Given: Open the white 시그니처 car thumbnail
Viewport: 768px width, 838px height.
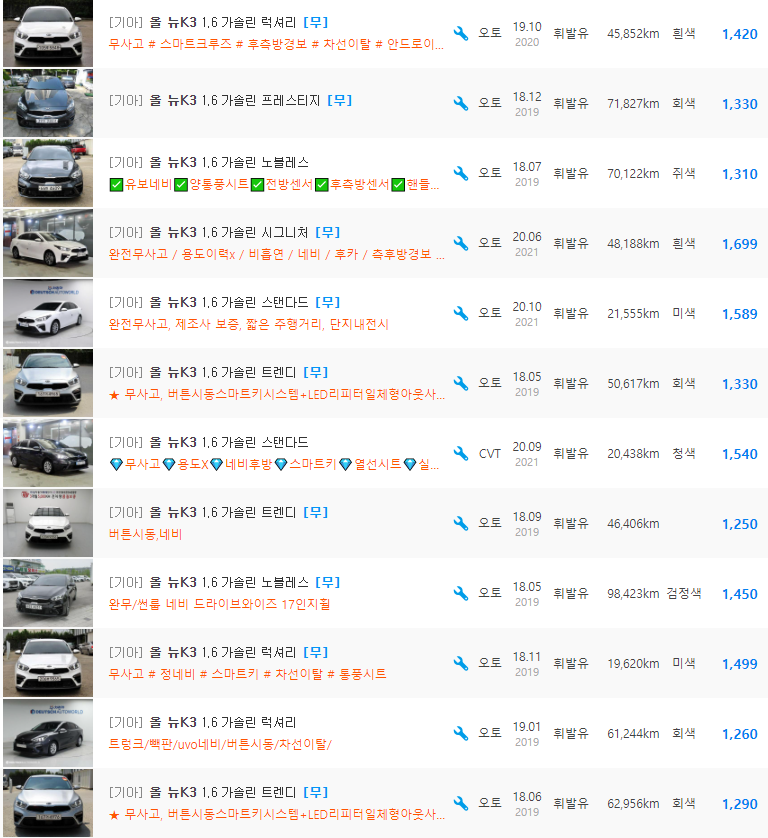Looking at the screenshot, I should coord(47,242).
